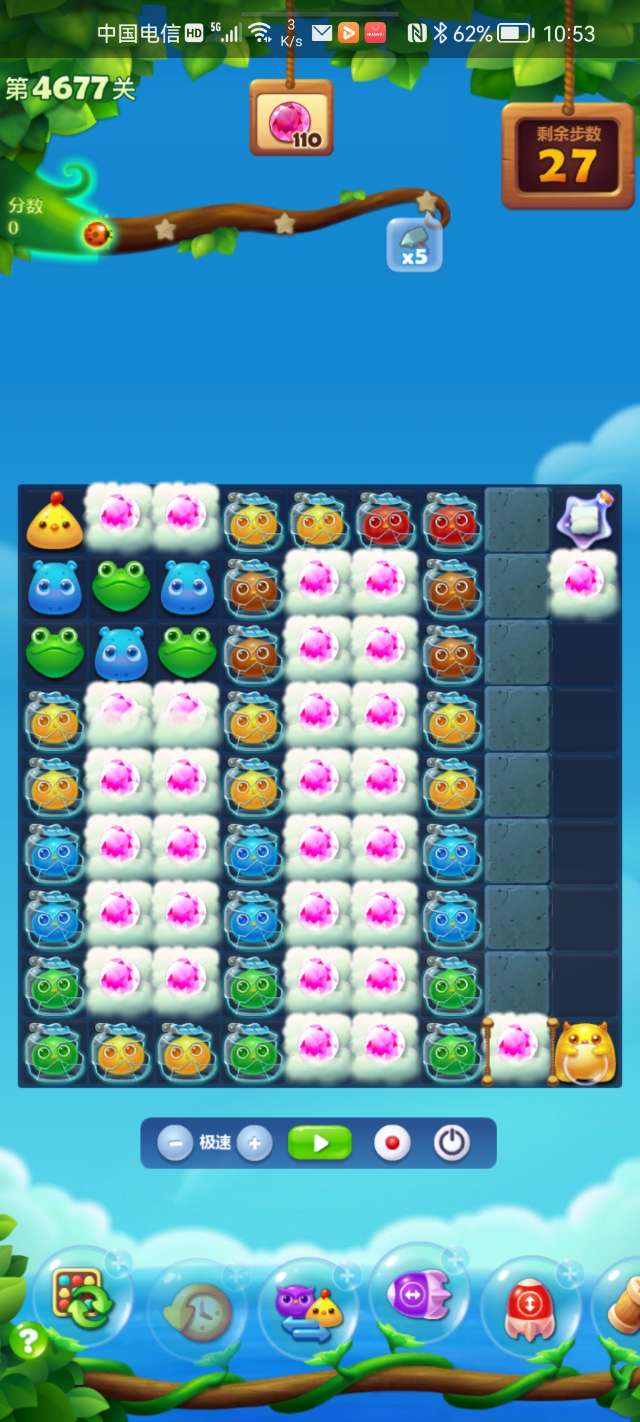Tap the yellow chick in the top row
640x1422 pixels.
[55, 522]
